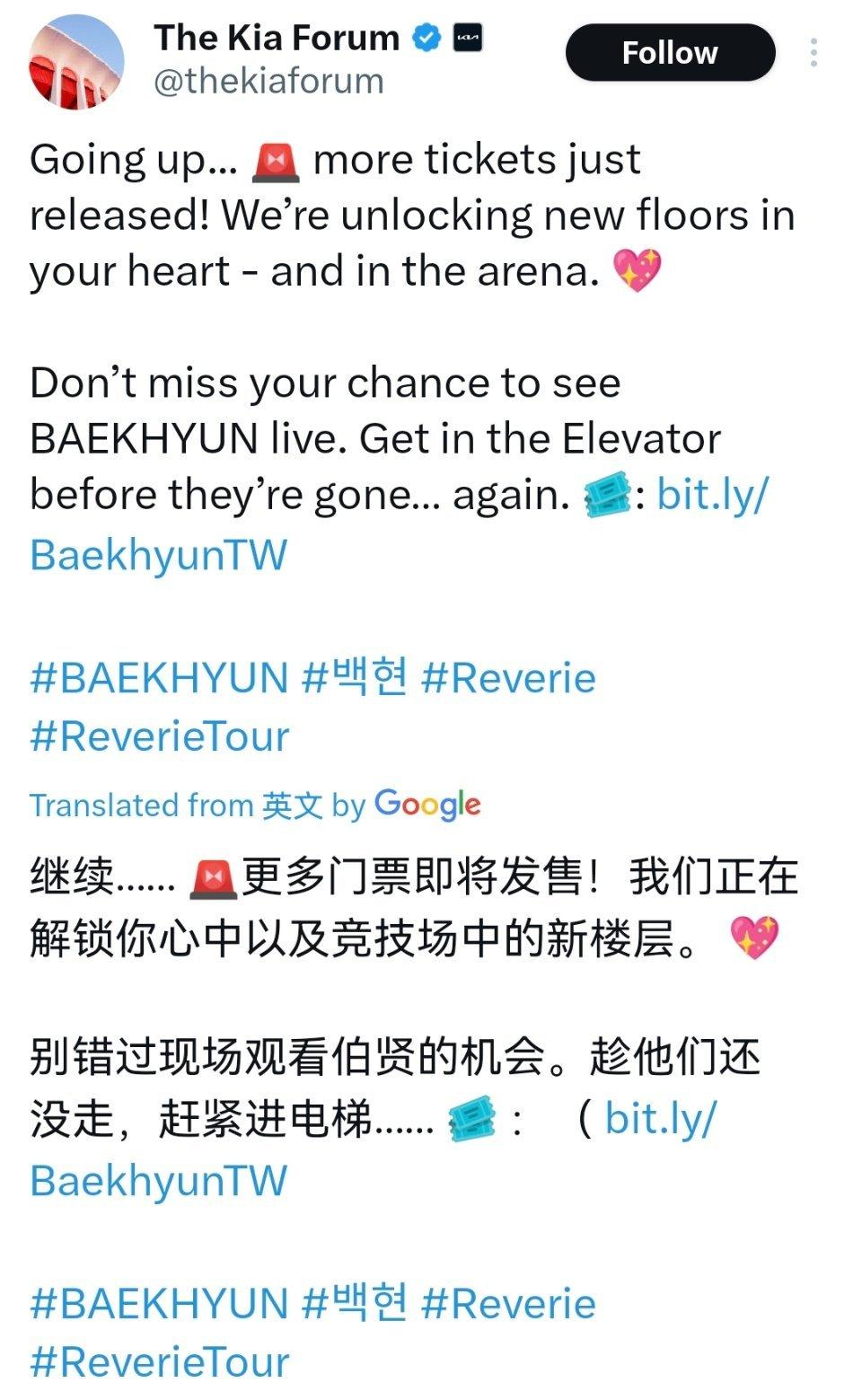Viewport: 862px width, 1400px height.
Task: Open #ReverieTour hashtag in the translated text
Action: (159, 1362)
